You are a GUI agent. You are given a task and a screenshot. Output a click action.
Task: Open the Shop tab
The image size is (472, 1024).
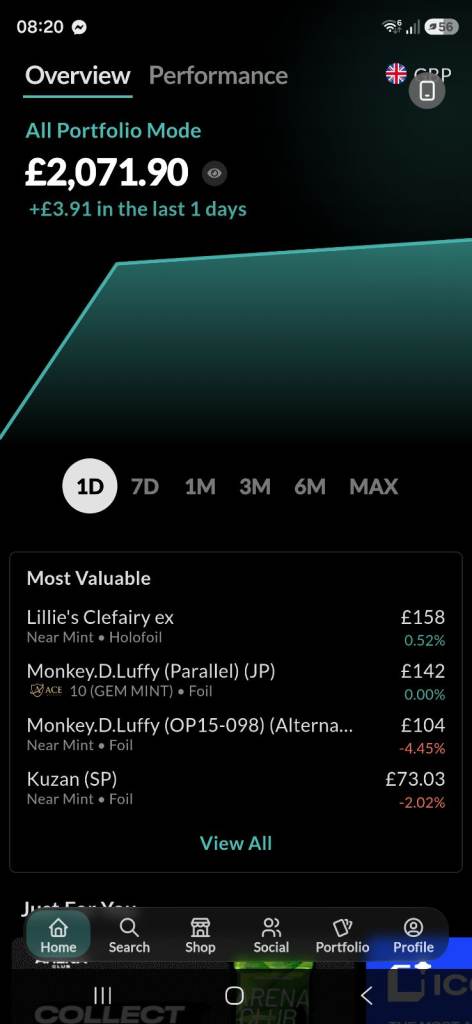[200, 936]
